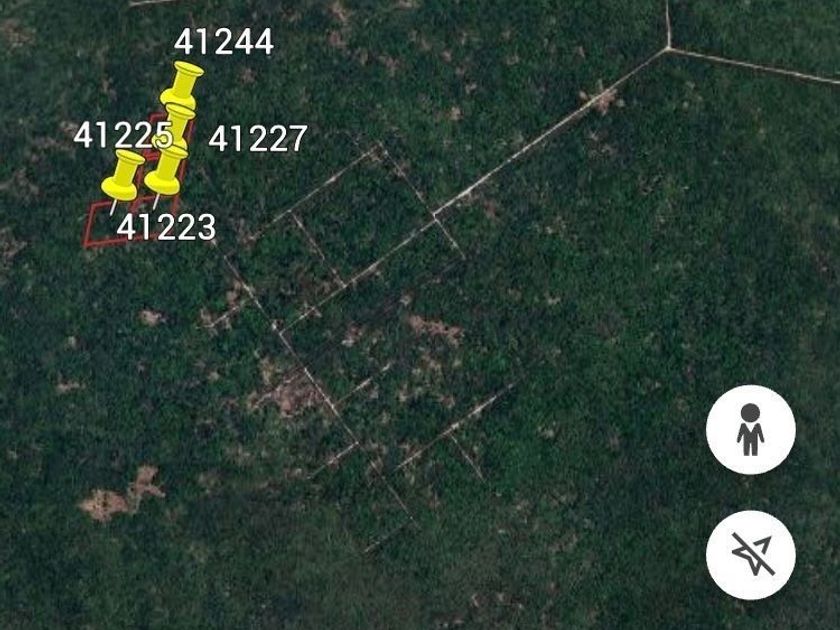The image size is (840, 630).
Task: Tap the crossed-out location arrow button
Action: tap(750, 555)
